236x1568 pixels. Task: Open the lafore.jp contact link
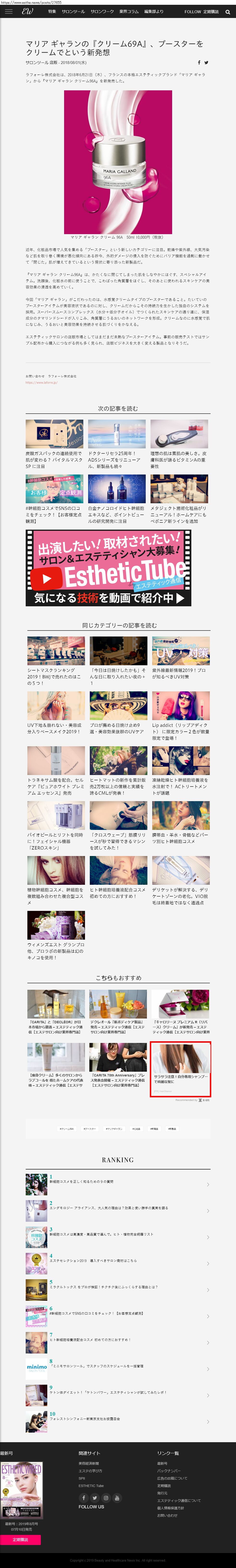click(42, 382)
